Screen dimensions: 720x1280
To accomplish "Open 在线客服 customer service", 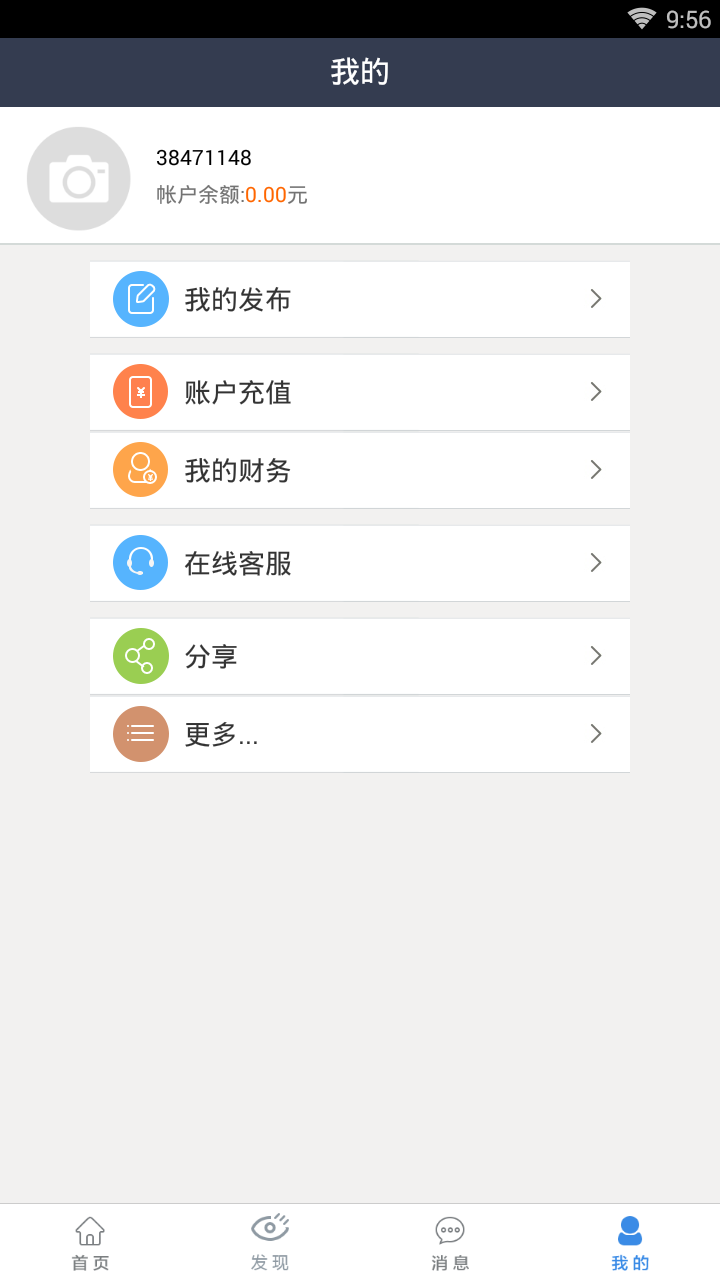I will point(360,562).
